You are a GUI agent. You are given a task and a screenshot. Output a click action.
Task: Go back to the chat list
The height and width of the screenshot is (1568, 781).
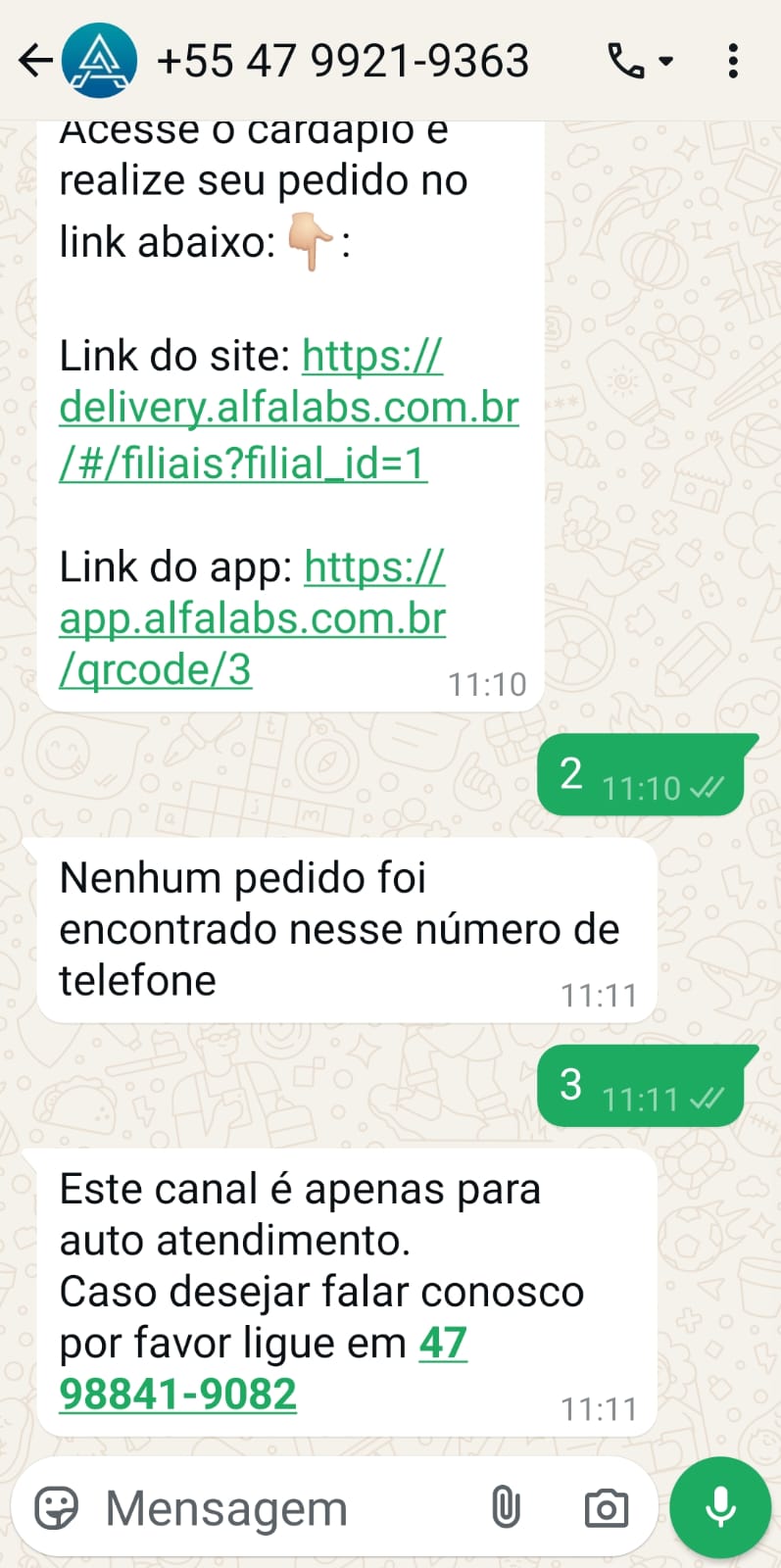[x=35, y=61]
